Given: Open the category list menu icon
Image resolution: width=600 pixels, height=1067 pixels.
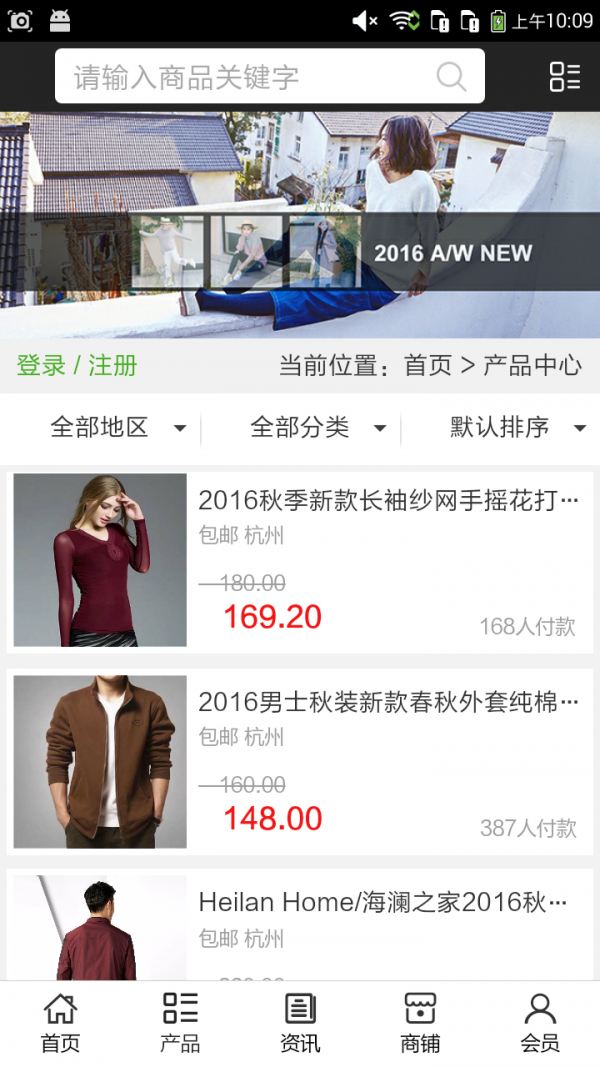Looking at the screenshot, I should click(x=565, y=77).
